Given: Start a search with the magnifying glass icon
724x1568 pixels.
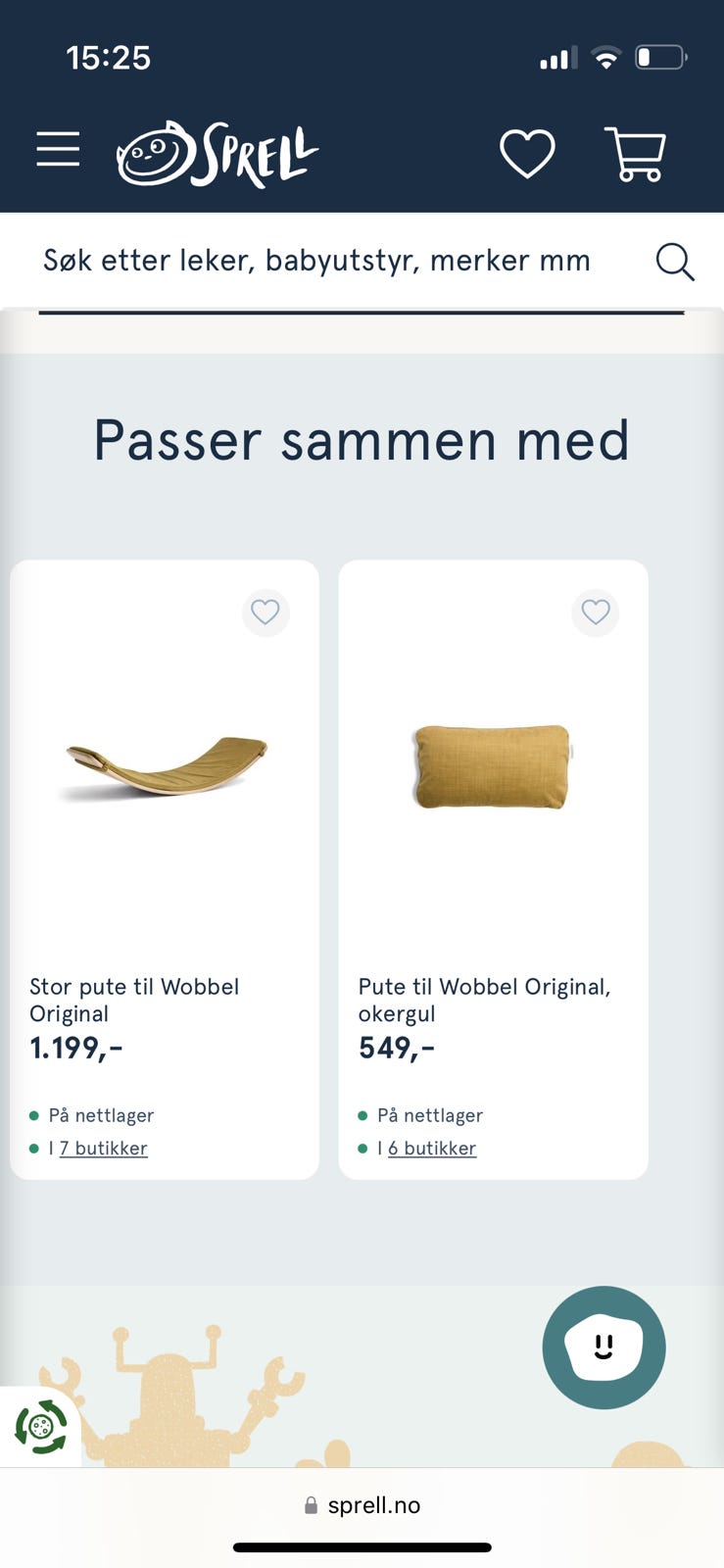Looking at the screenshot, I should pyautogui.click(x=674, y=261).
